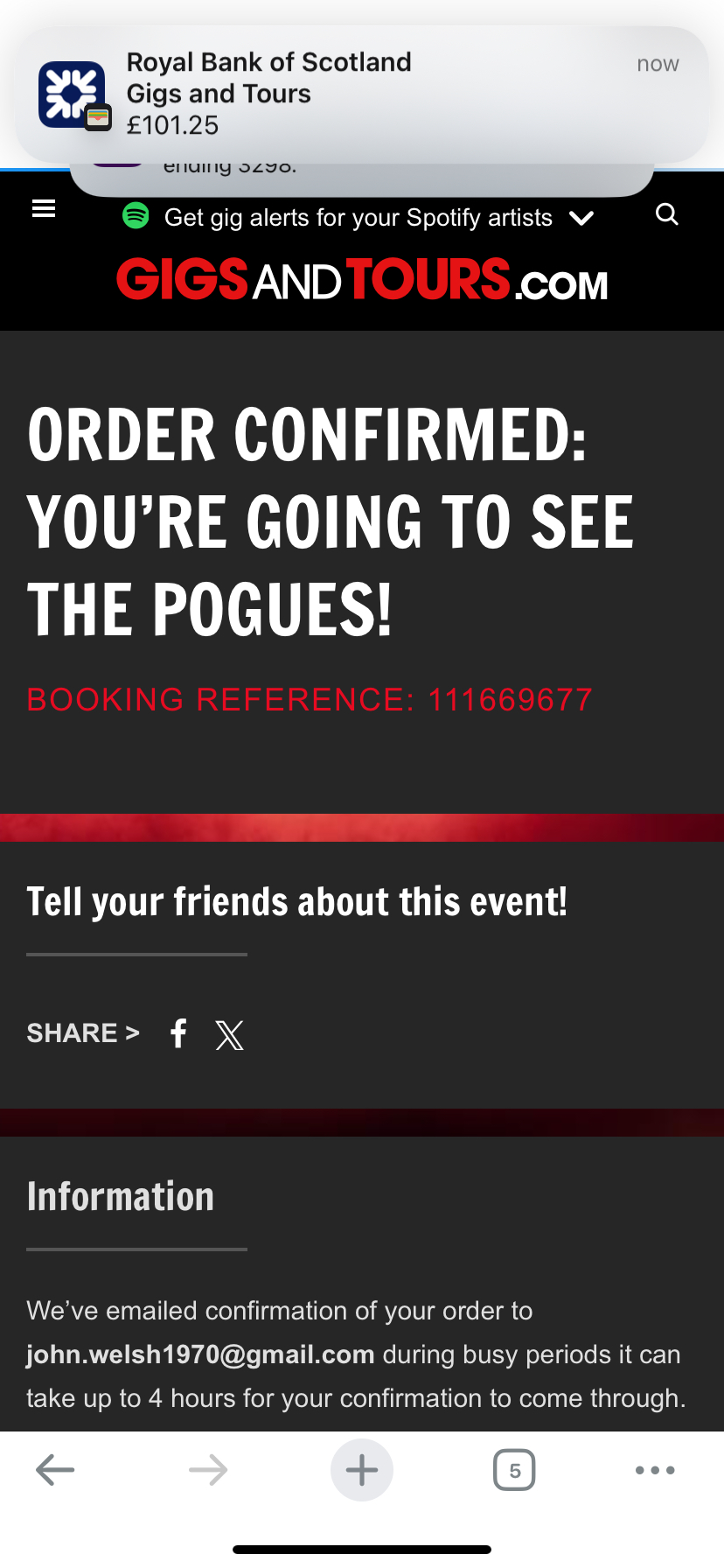Go to the GigsAndTours.com homepage via the logo
Screen dimensions: 724x1568
tap(362, 280)
